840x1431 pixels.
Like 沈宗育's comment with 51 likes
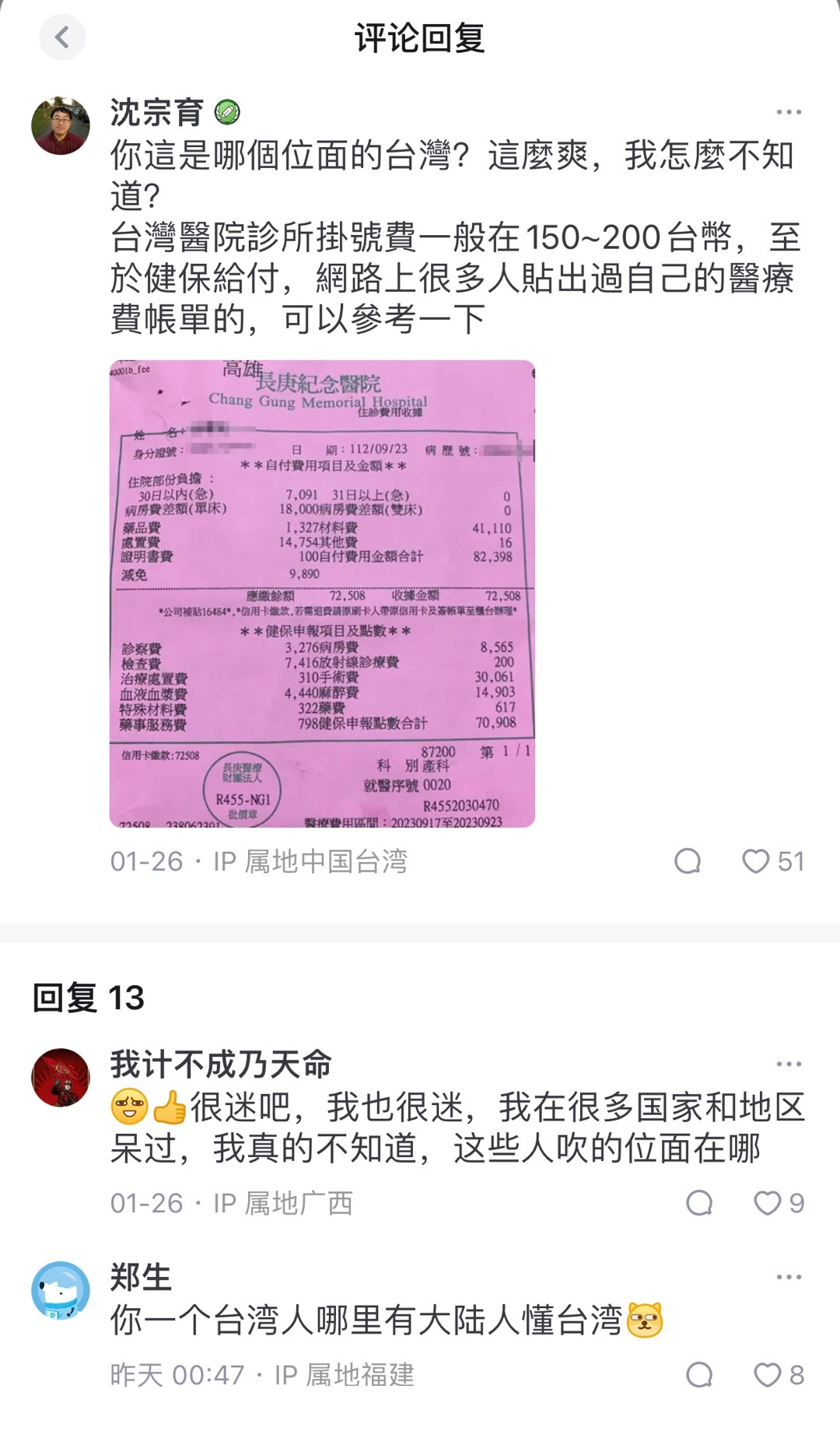pyautogui.click(x=755, y=861)
